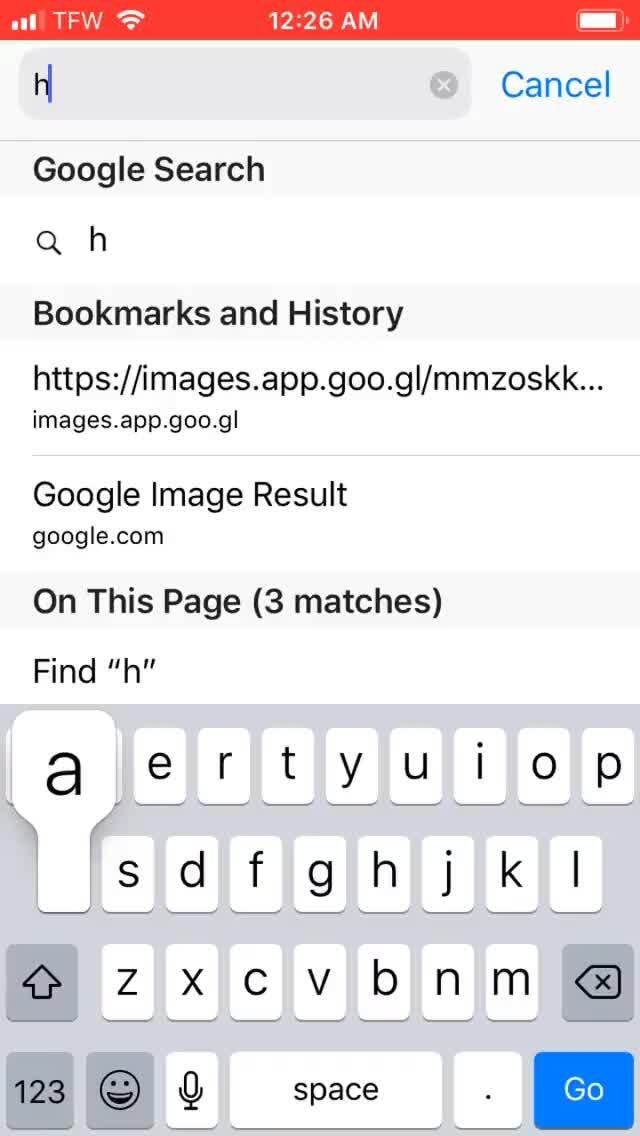Image resolution: width=640 pixels, height=1136 pixels.
Task: Open the Google Image Result bookmark
Action: coord(320,513)
